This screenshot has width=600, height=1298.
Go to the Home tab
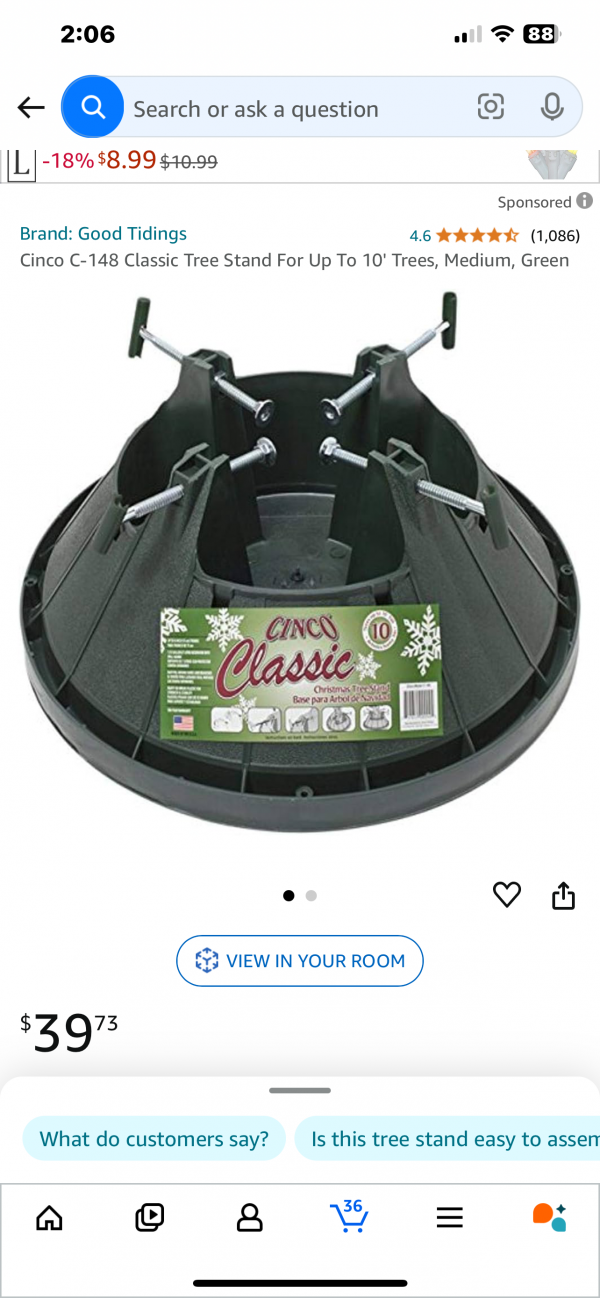(48, 1217)
